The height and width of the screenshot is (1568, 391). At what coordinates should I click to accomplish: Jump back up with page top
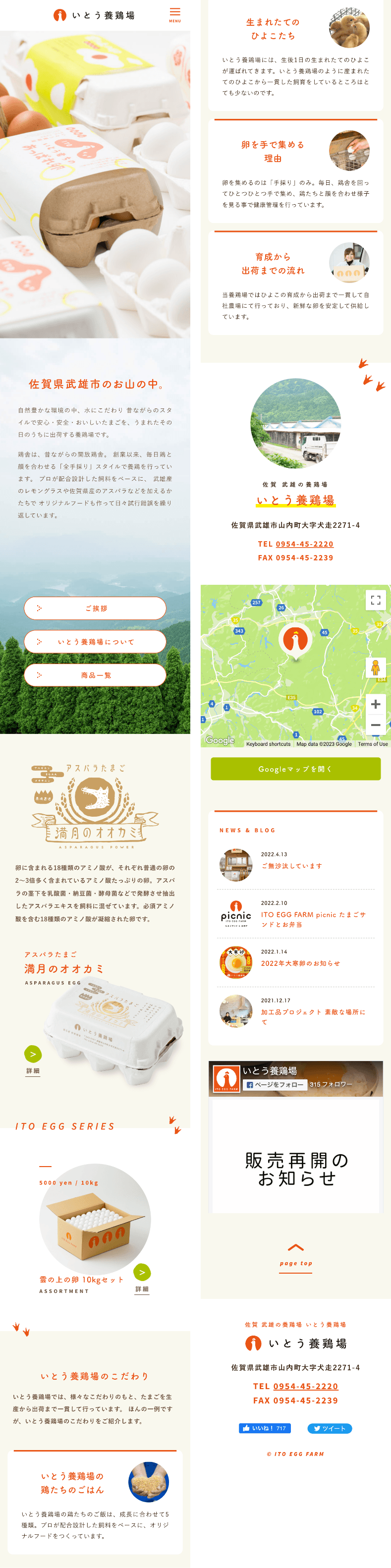click(295, 1256)
